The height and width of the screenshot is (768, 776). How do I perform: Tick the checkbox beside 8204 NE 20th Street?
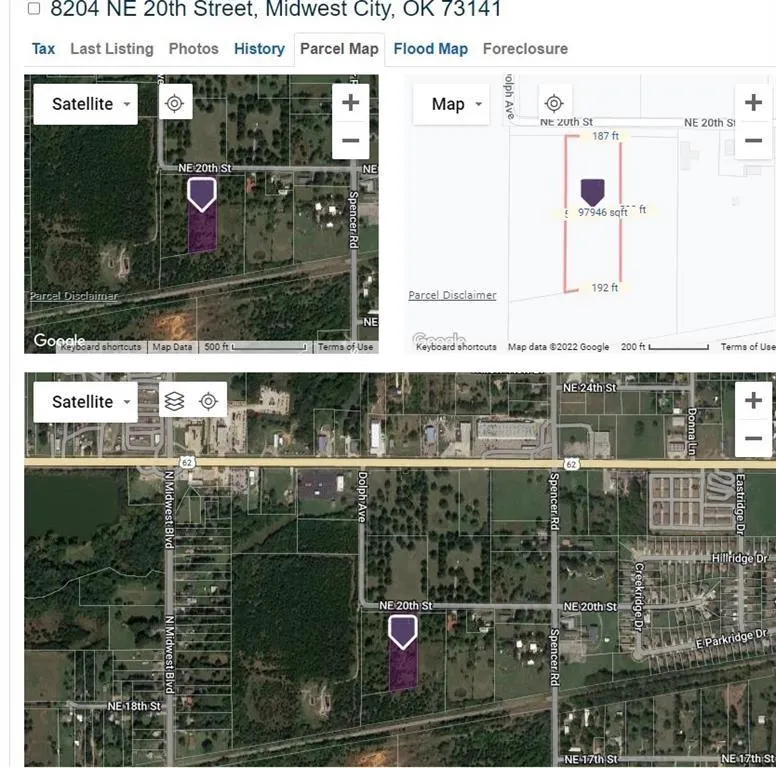[34, 9]
